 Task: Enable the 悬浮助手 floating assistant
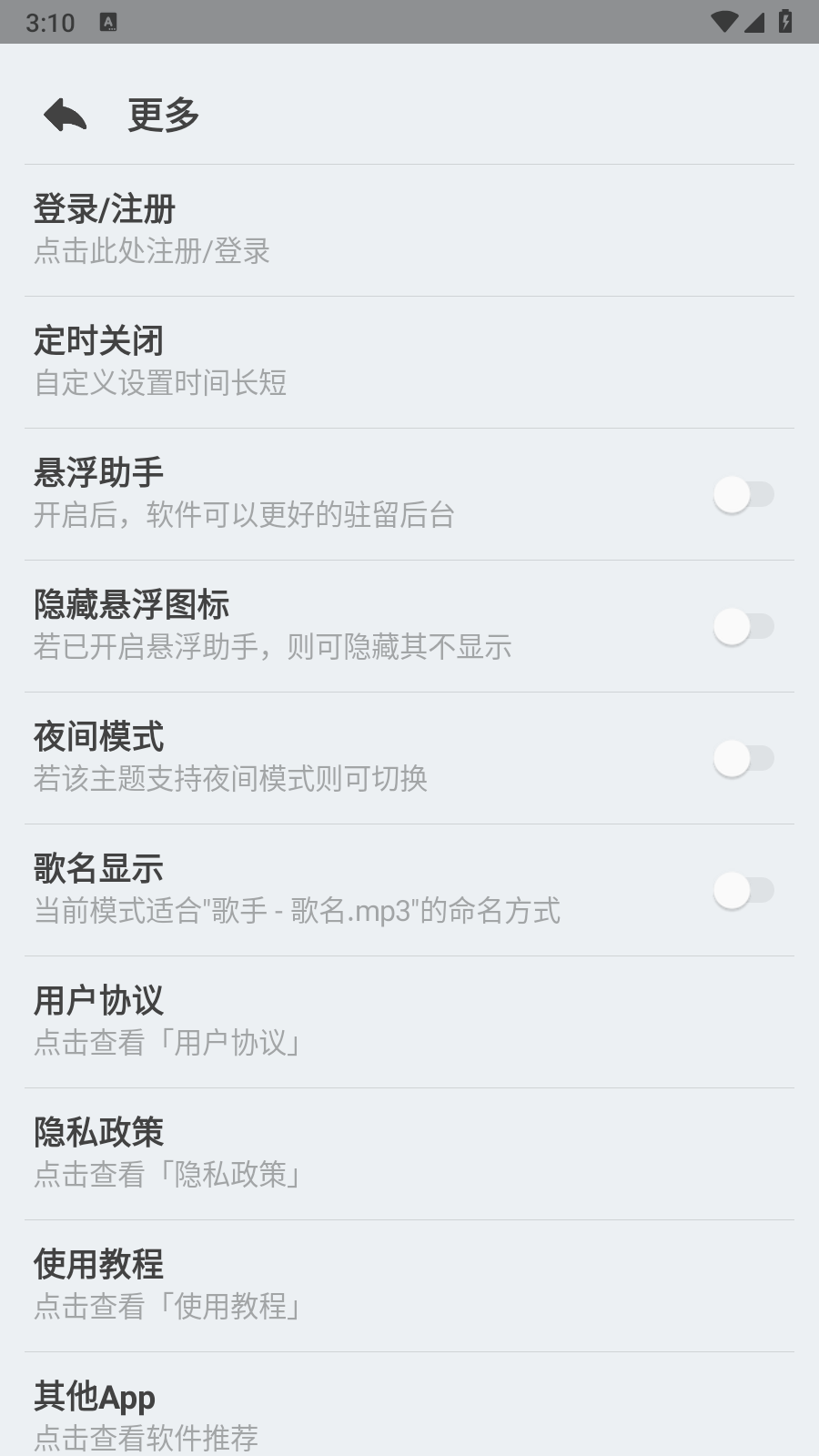click(744, 494)
